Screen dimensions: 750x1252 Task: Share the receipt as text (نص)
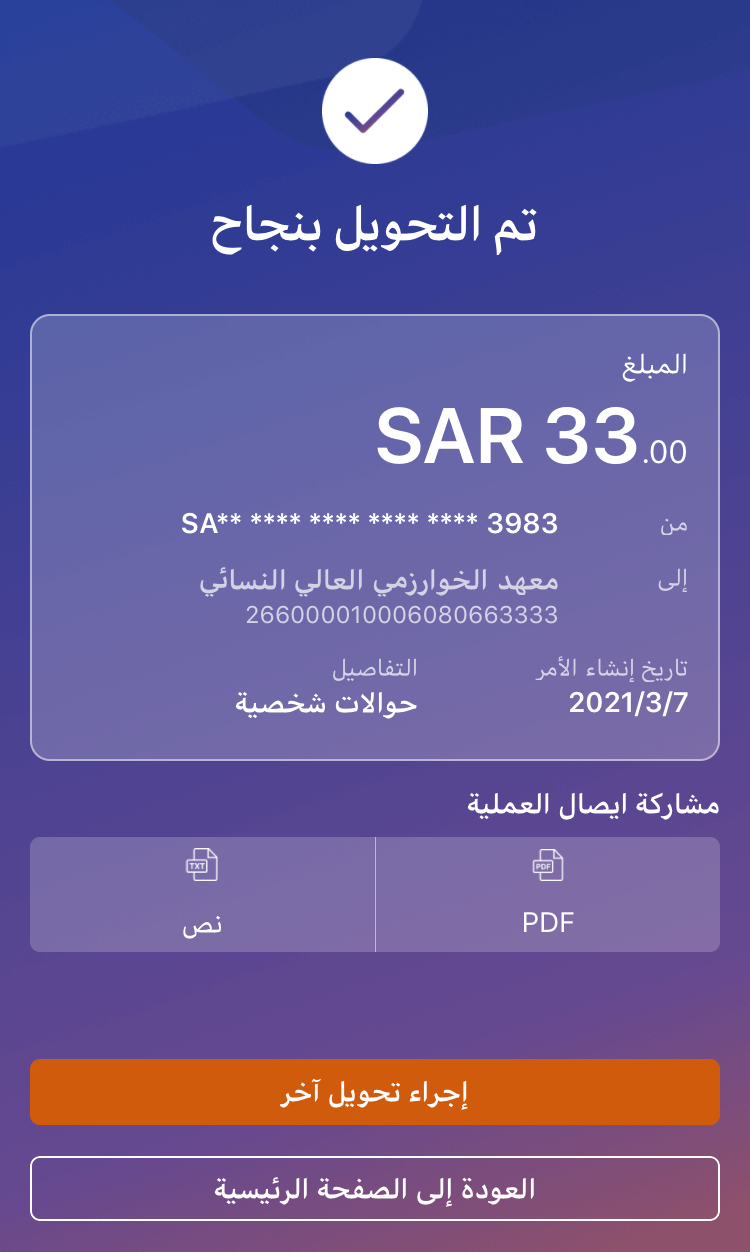202,894
